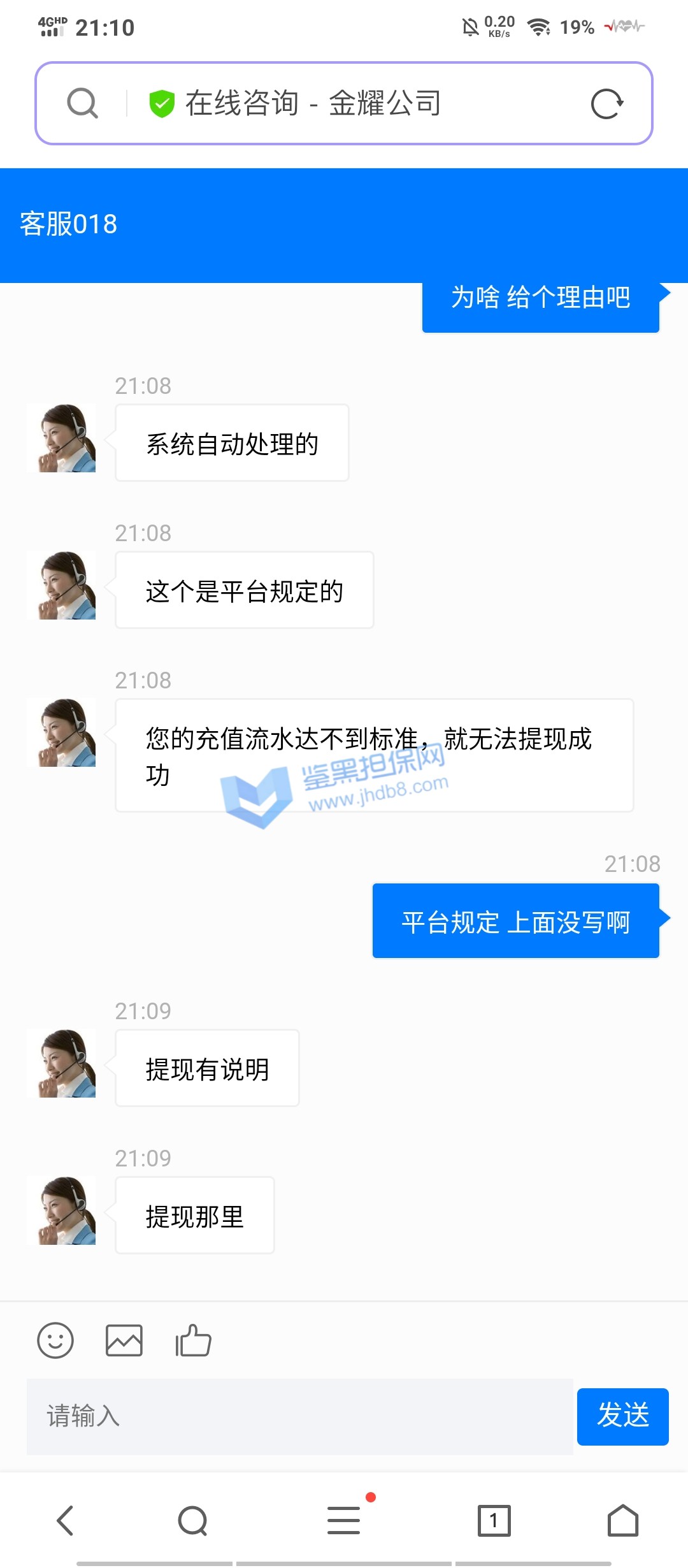
Task: Go back using the browser back arrow
Action: (x=66, y=1521)
